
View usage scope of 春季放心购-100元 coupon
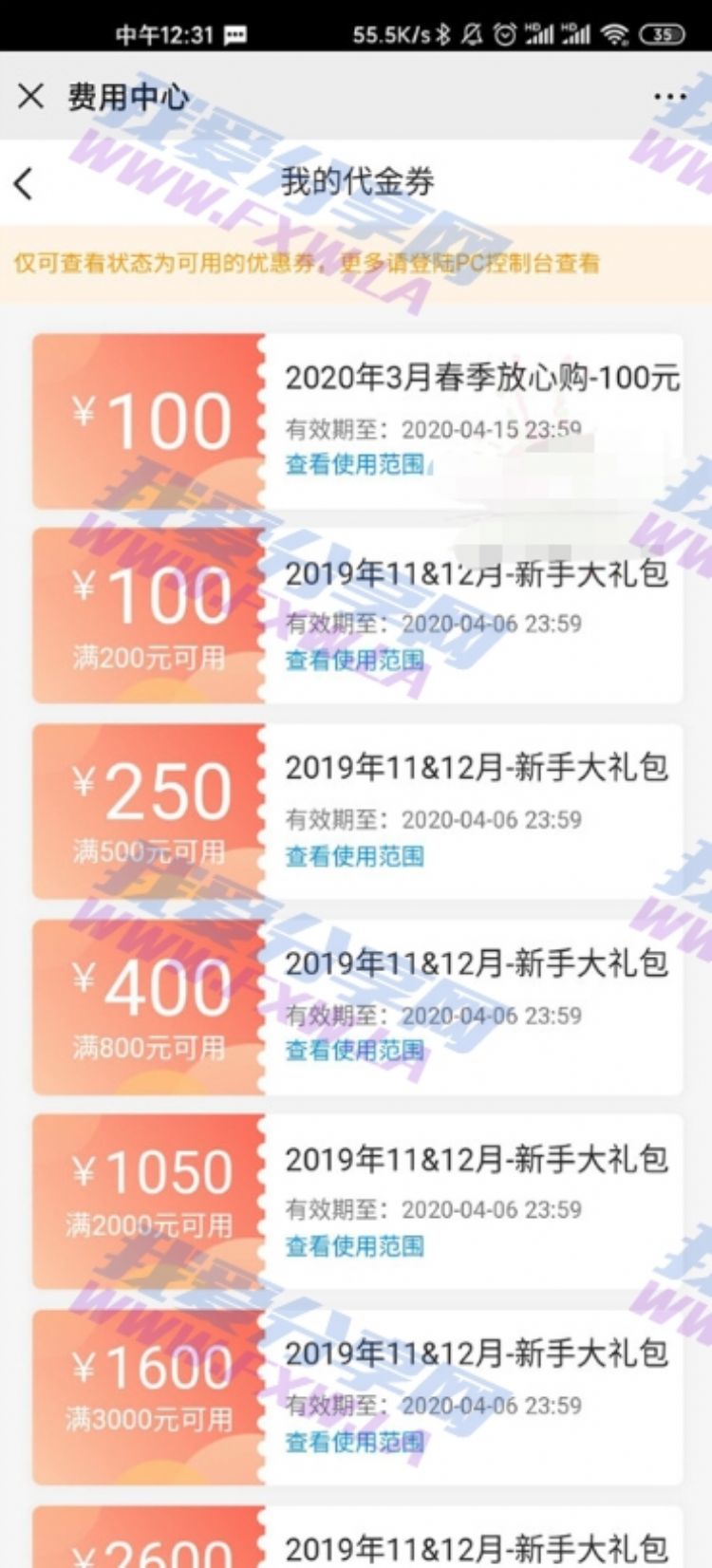[355, 464]
